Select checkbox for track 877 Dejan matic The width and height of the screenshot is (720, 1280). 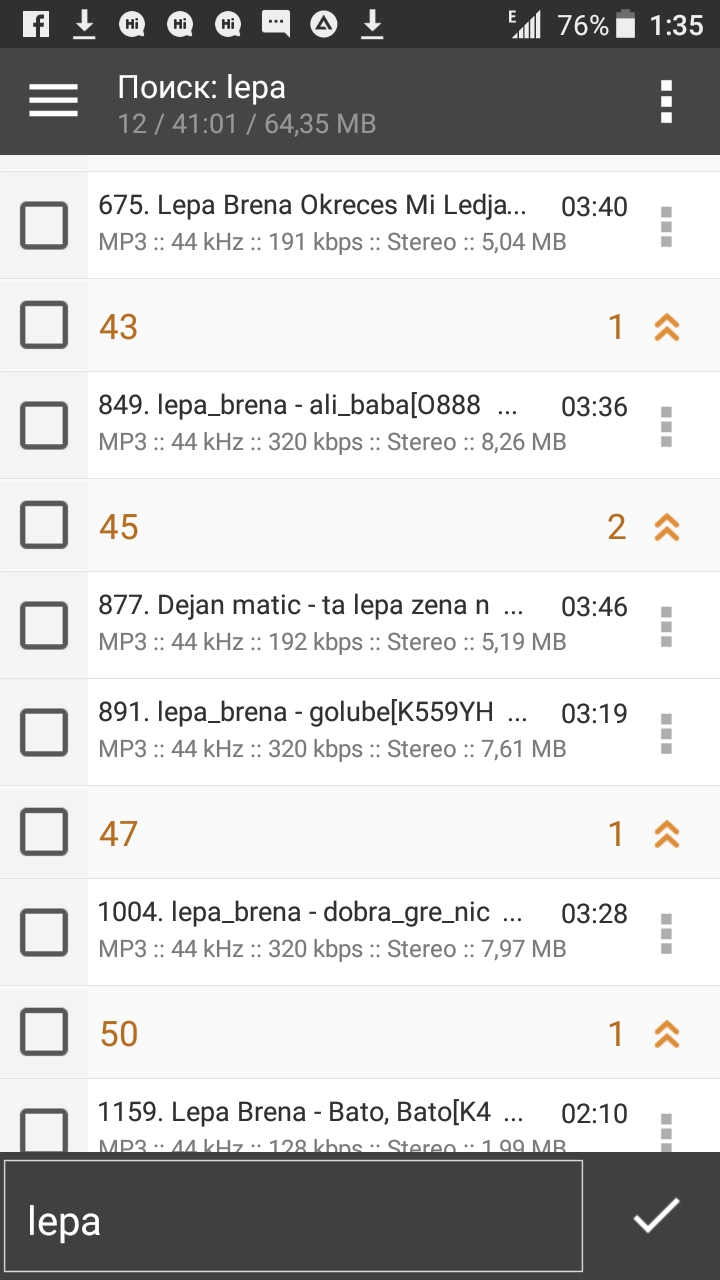coord(44,625)
